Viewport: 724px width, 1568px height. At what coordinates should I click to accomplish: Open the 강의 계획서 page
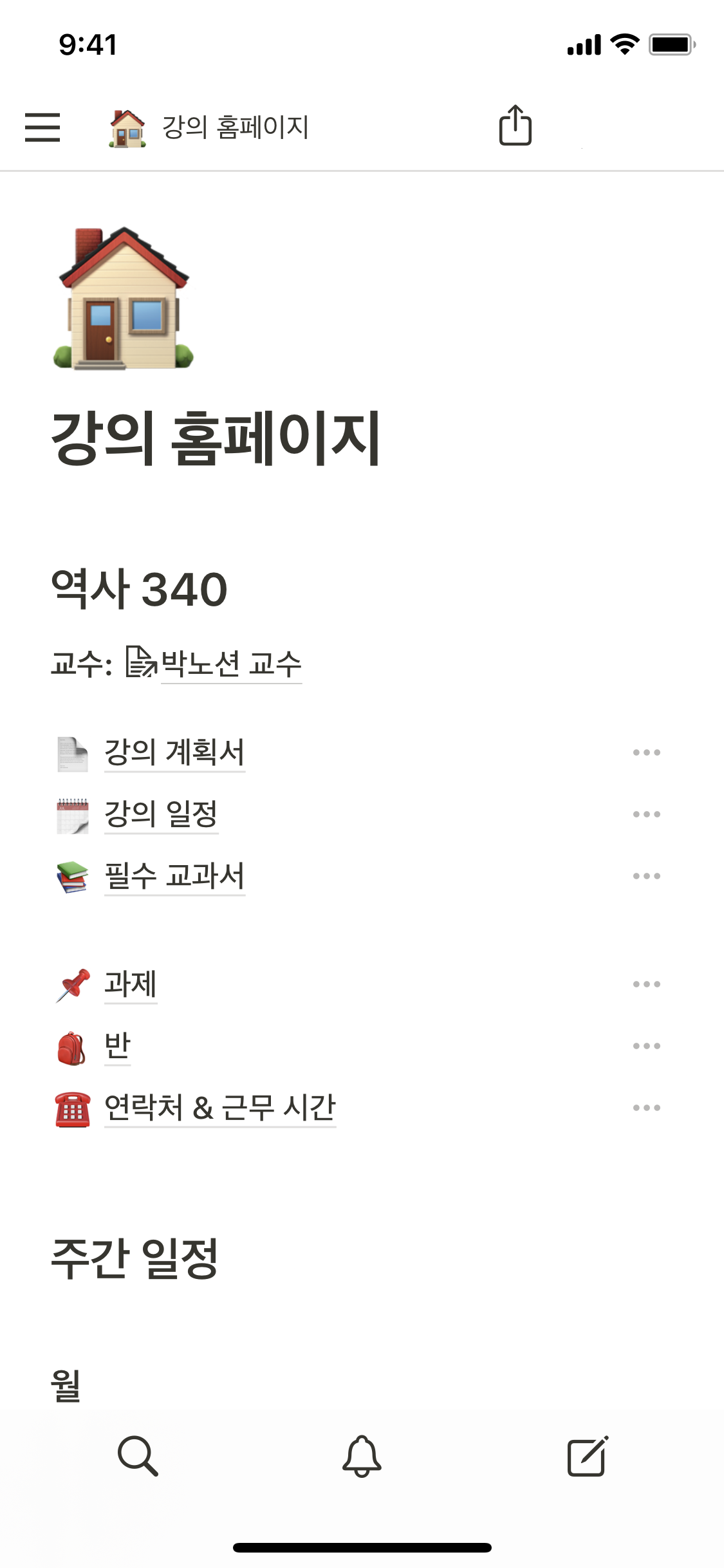point(174,752)
